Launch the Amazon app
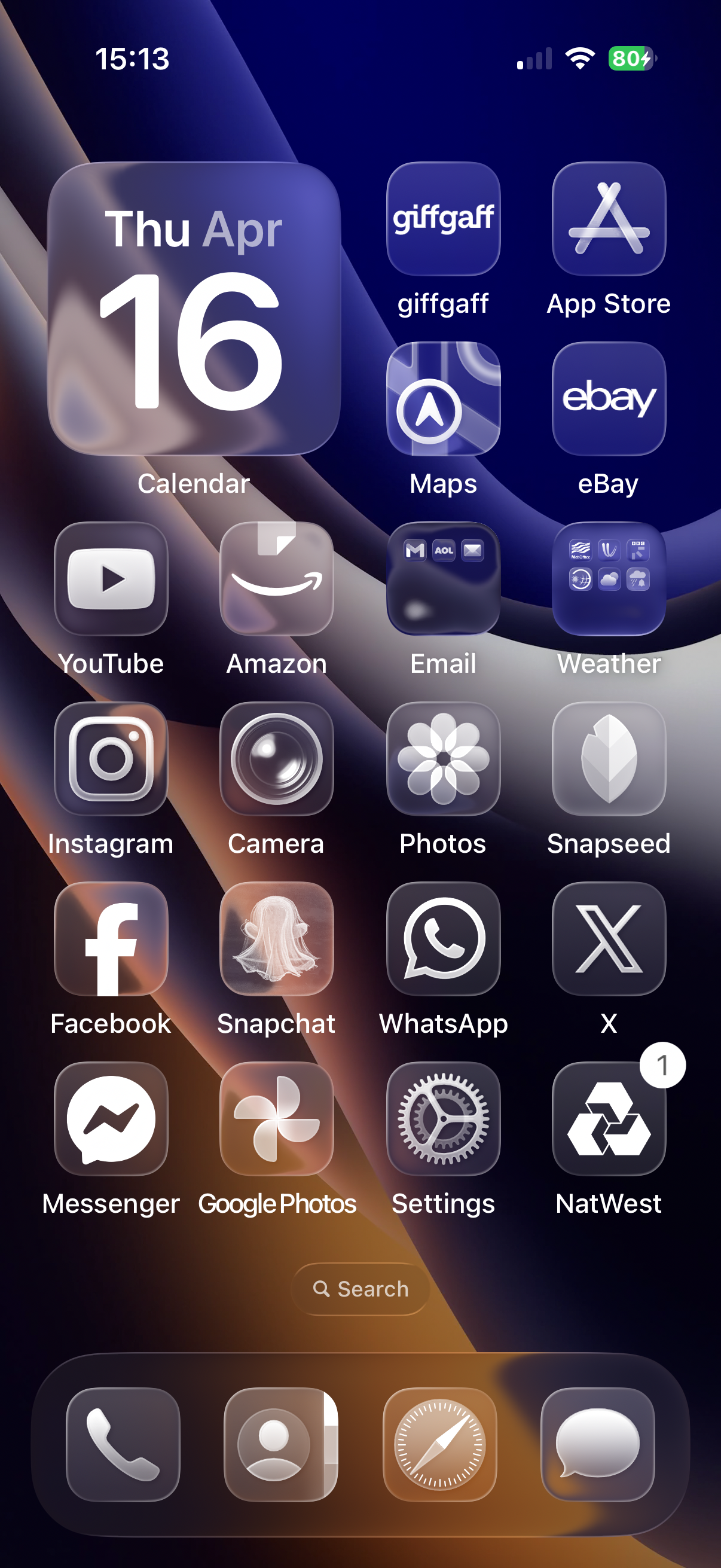This screenshot has width=721, height=1568. [x=277, y=579]
